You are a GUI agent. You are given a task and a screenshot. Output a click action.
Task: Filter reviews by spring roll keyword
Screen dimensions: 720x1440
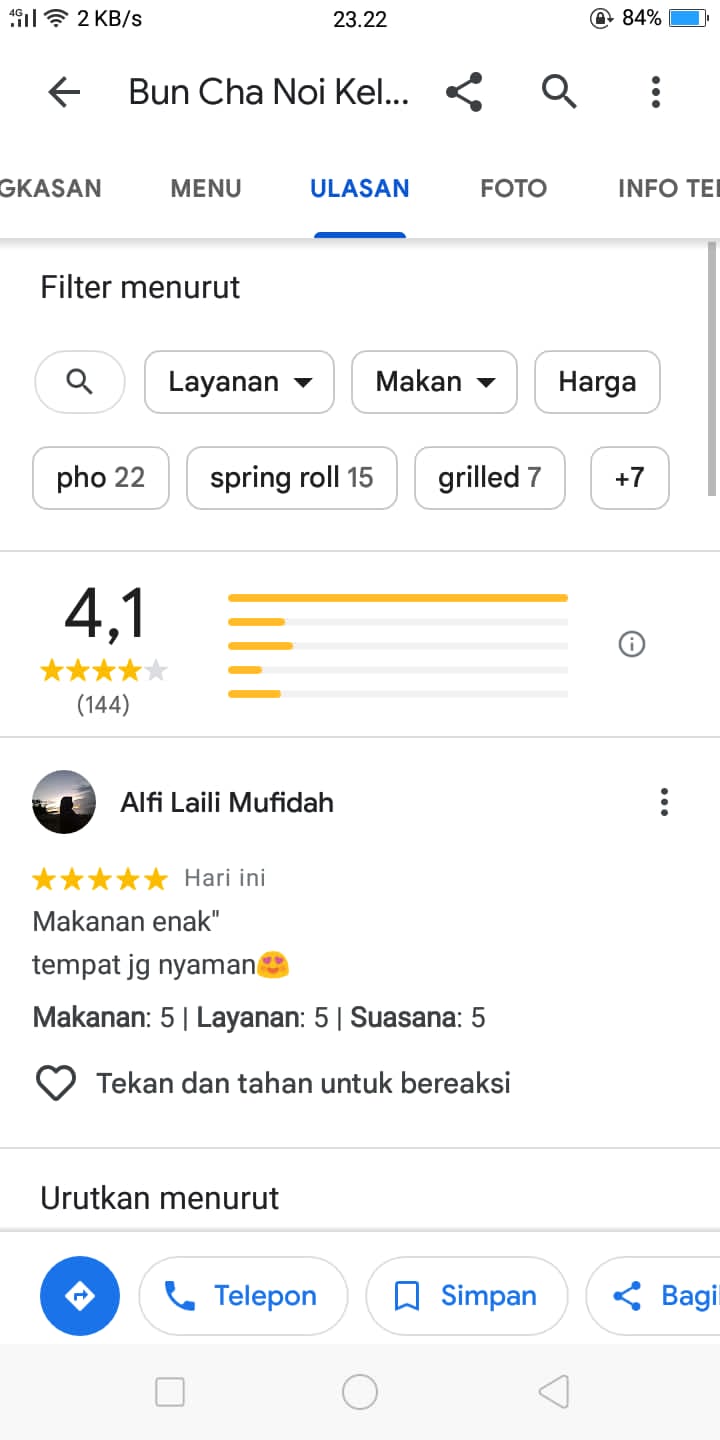[x=291, y=477]
